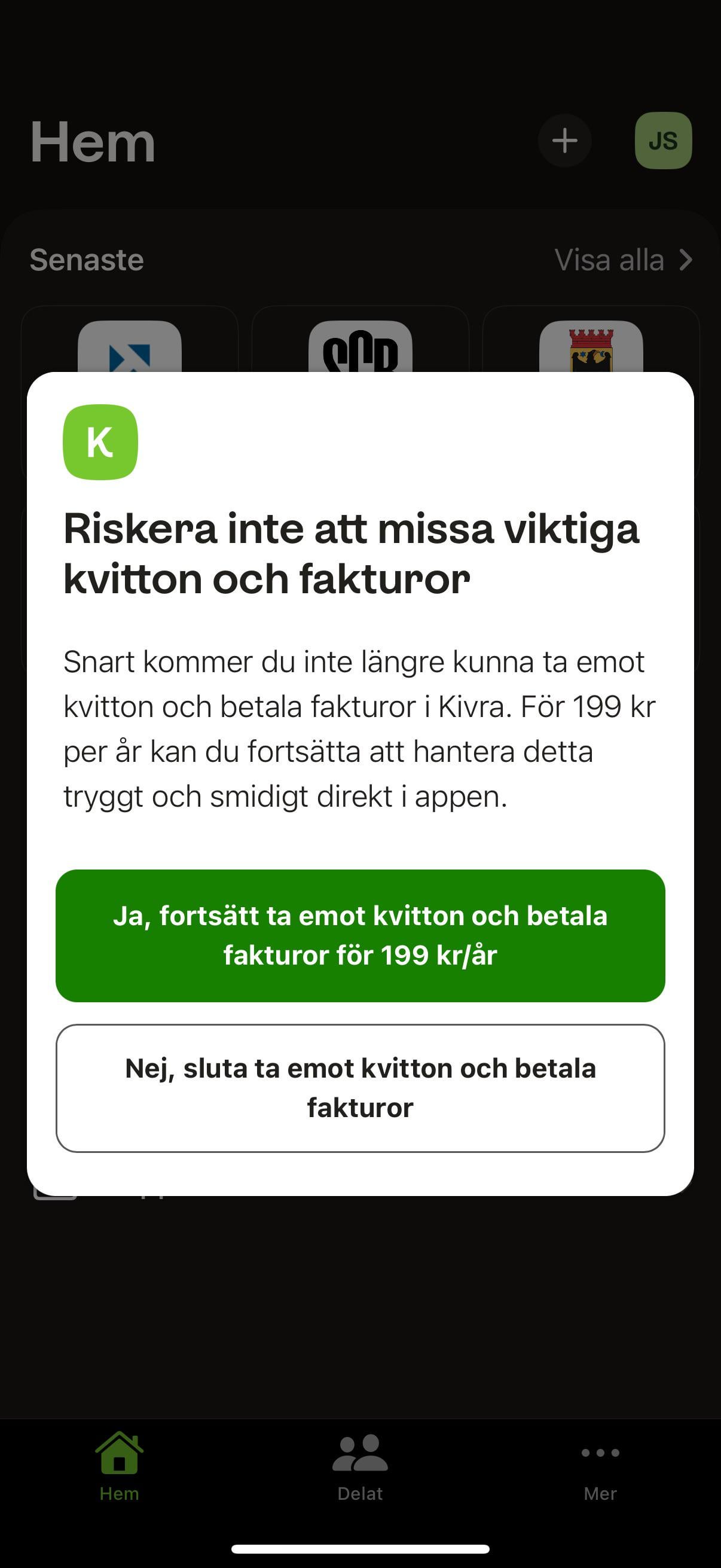Switch to the Delat tab
Viewport: 721px width, 1568px height.
360,1467
